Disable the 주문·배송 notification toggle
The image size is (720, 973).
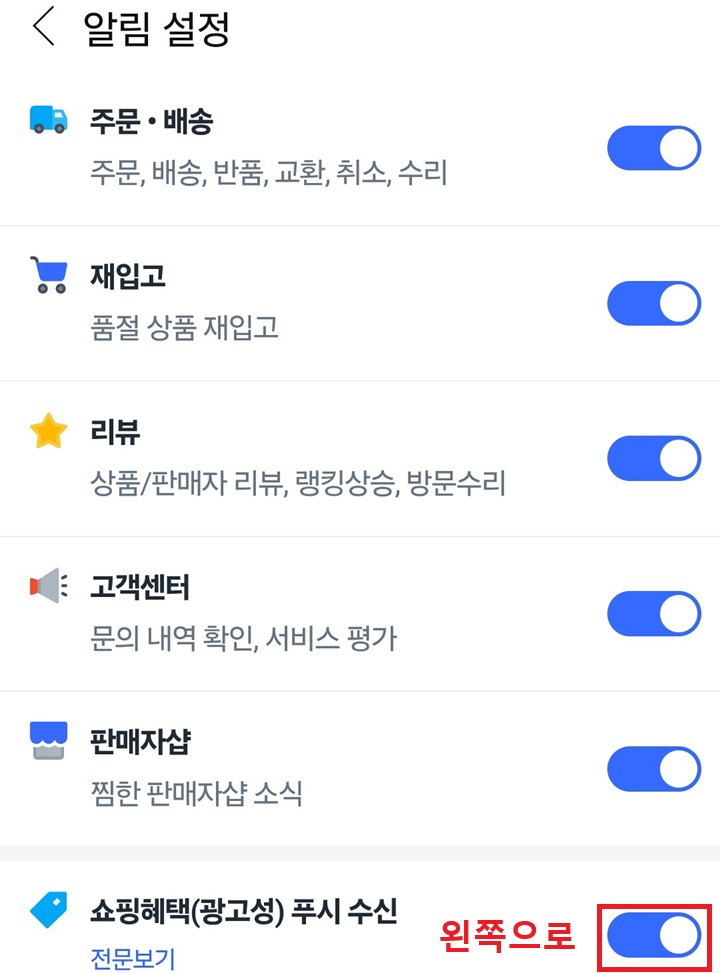point(654,147)
